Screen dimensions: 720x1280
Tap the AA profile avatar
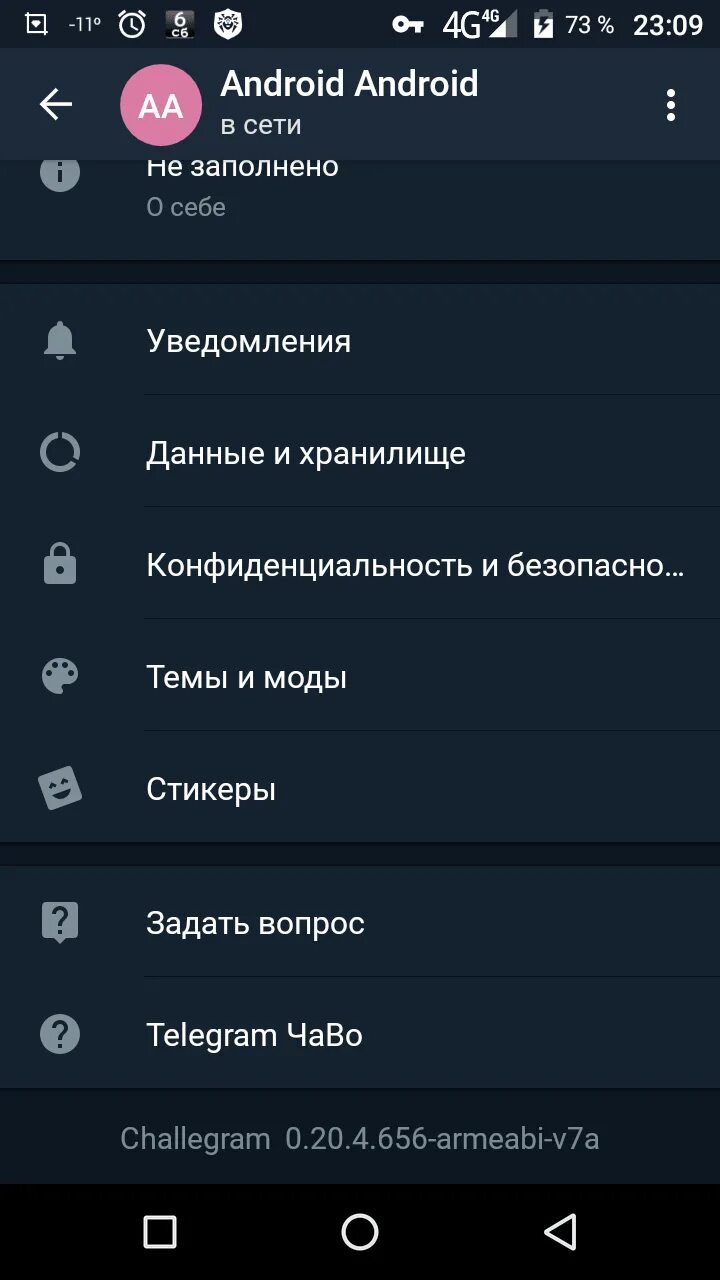click(x=160, y=105)
